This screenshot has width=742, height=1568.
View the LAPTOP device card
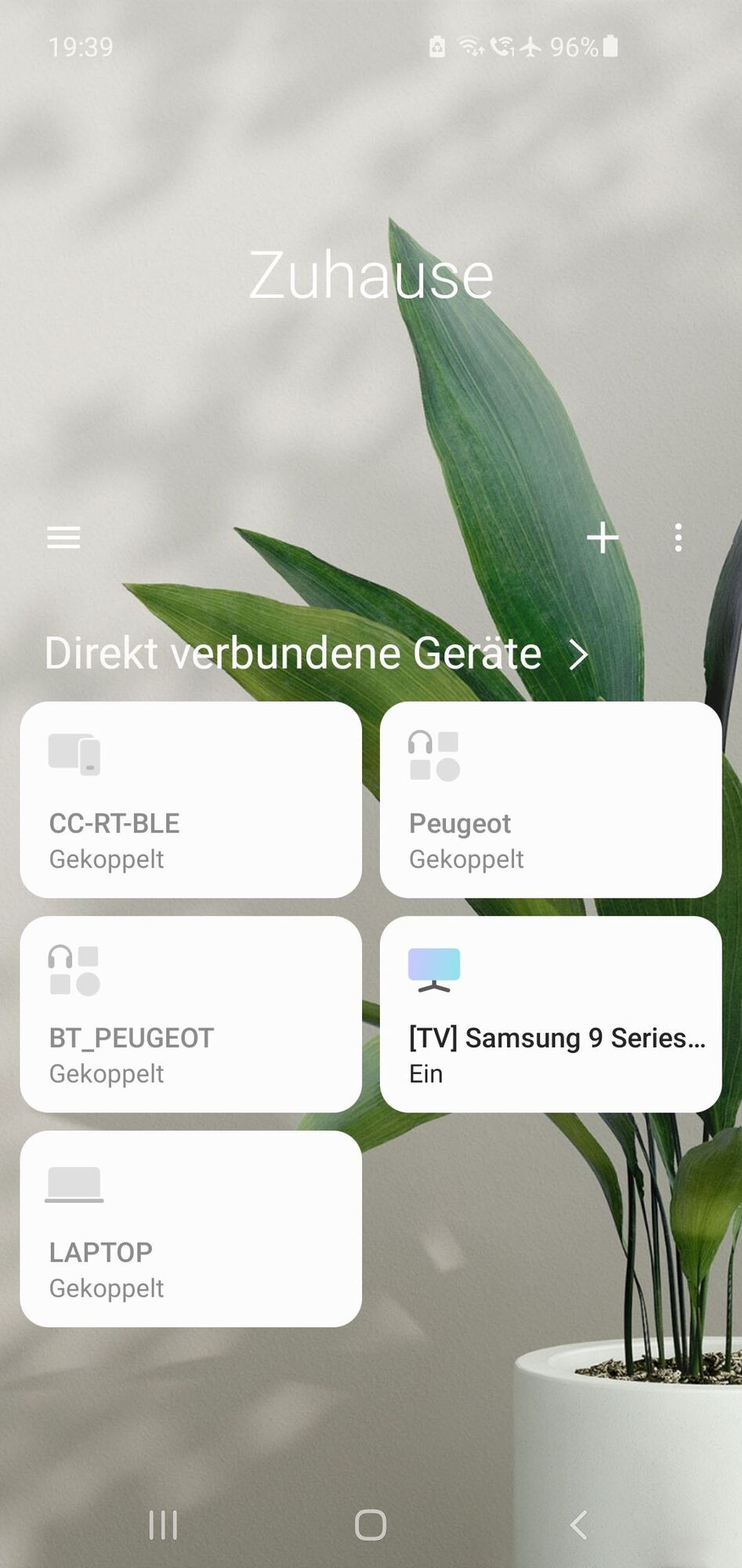point(190,1229)
